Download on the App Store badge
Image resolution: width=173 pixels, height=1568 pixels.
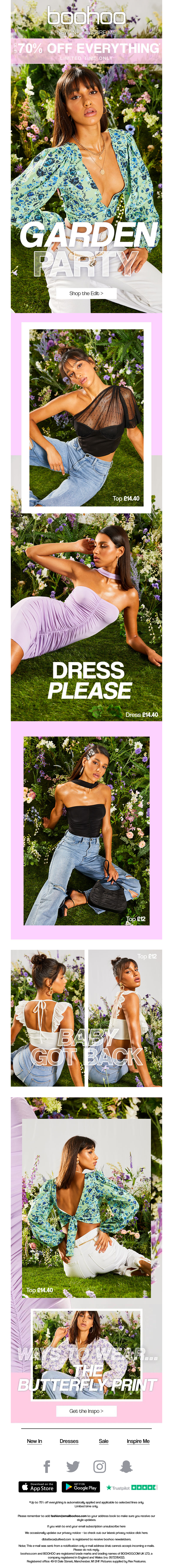pyautogui.click(x=38, y=1487)
